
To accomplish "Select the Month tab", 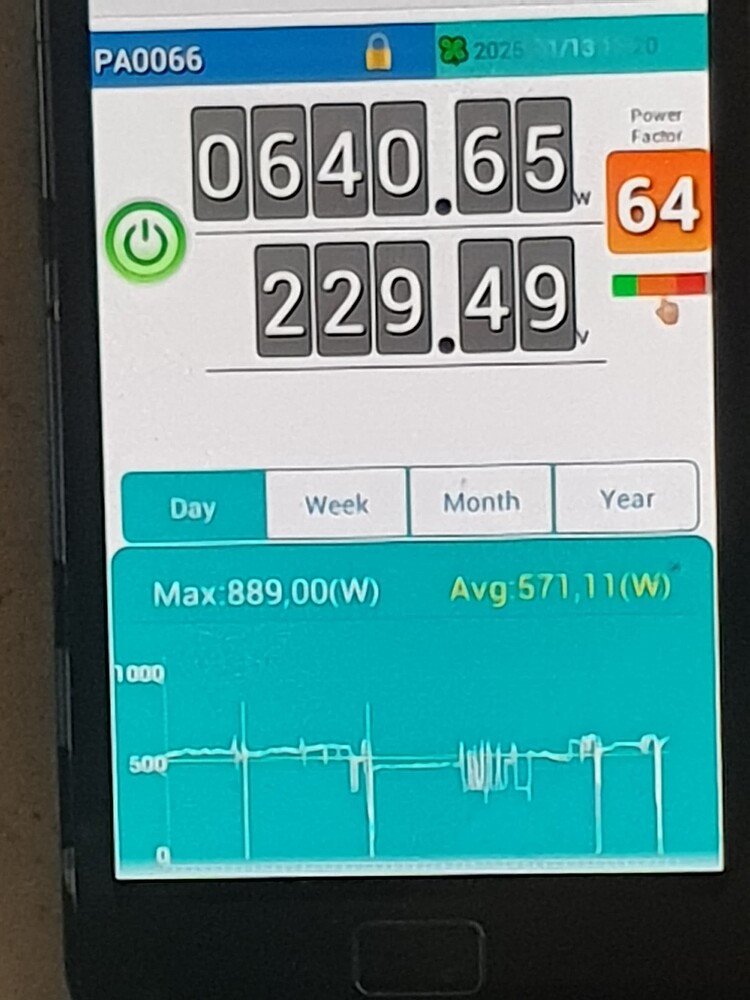I will pyautogui.click(x=481, y=502).
